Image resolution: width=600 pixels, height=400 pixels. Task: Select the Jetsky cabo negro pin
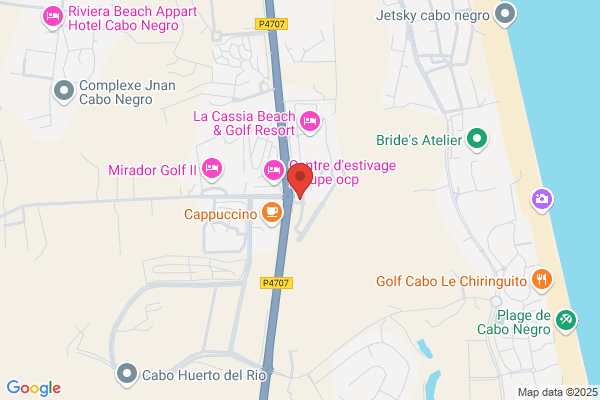505,14
